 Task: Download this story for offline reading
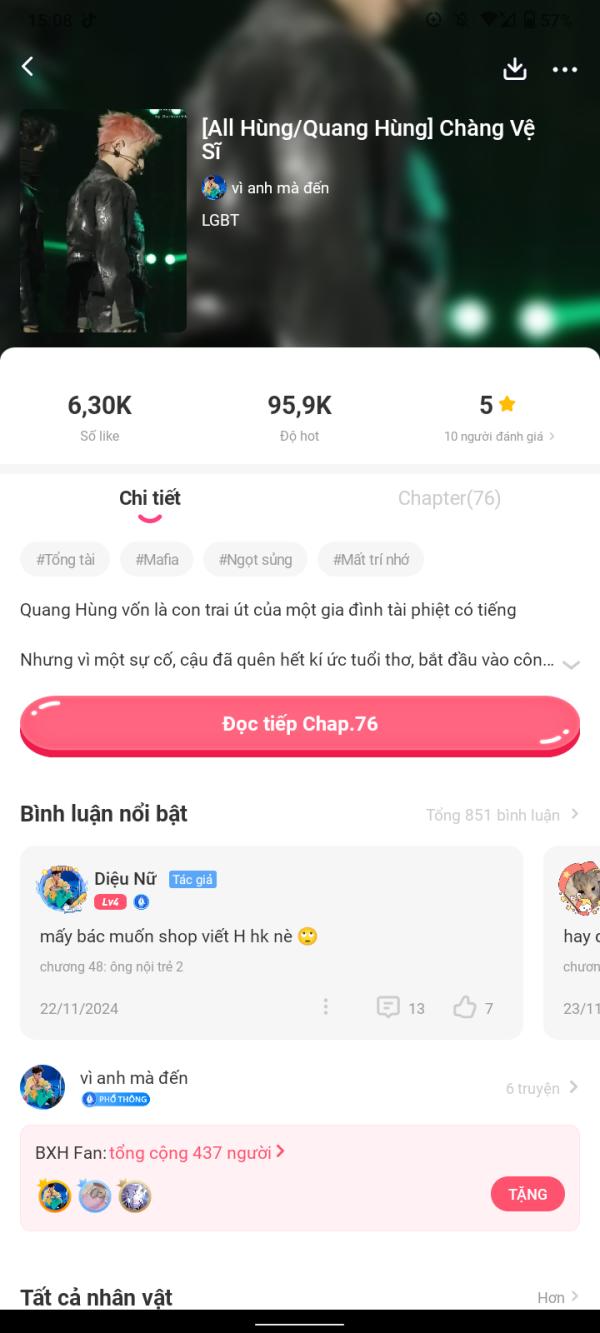pyautogui.click(x=514, y=69)
